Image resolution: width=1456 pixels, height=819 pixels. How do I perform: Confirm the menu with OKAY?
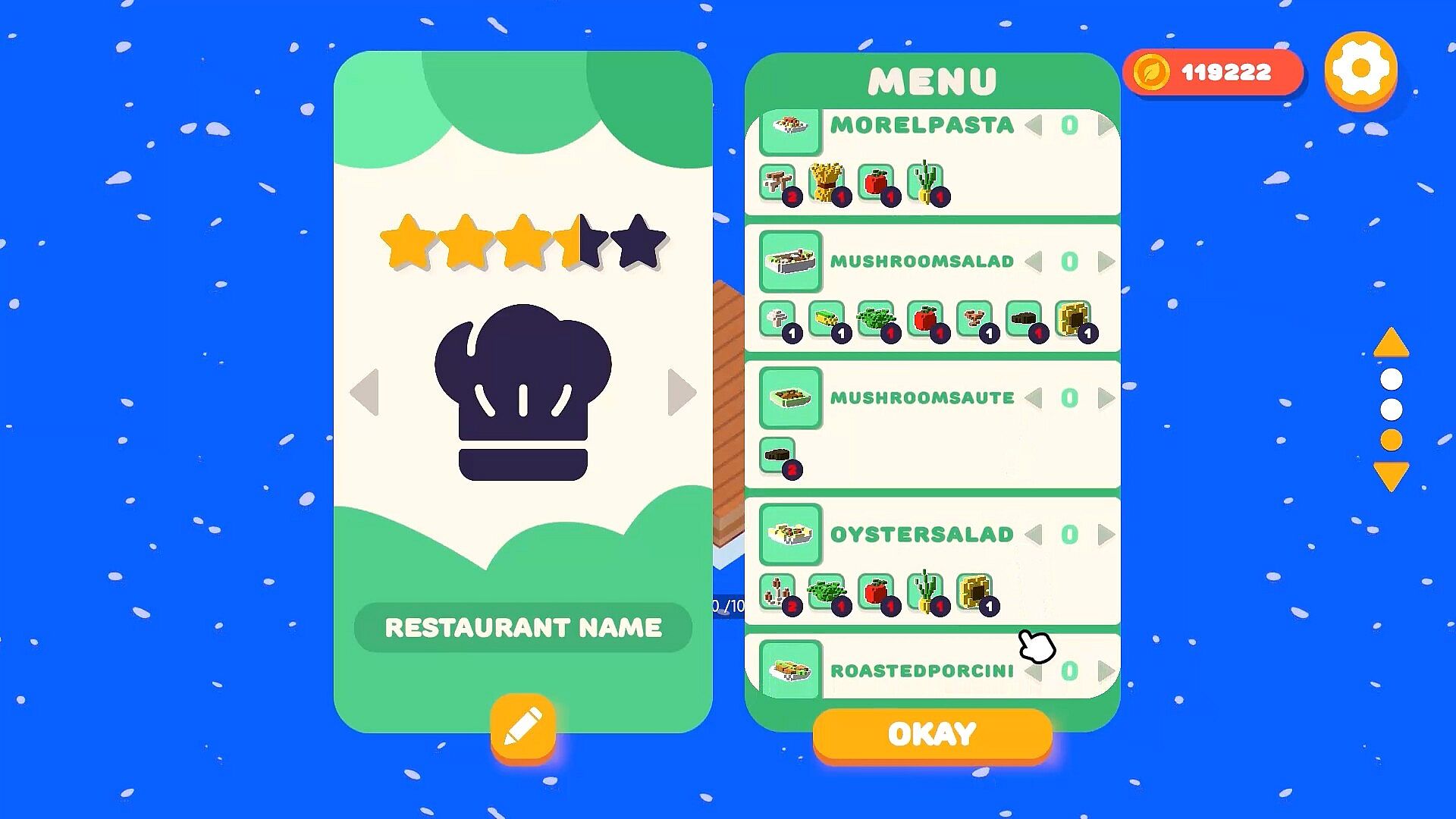click(932, 733)
